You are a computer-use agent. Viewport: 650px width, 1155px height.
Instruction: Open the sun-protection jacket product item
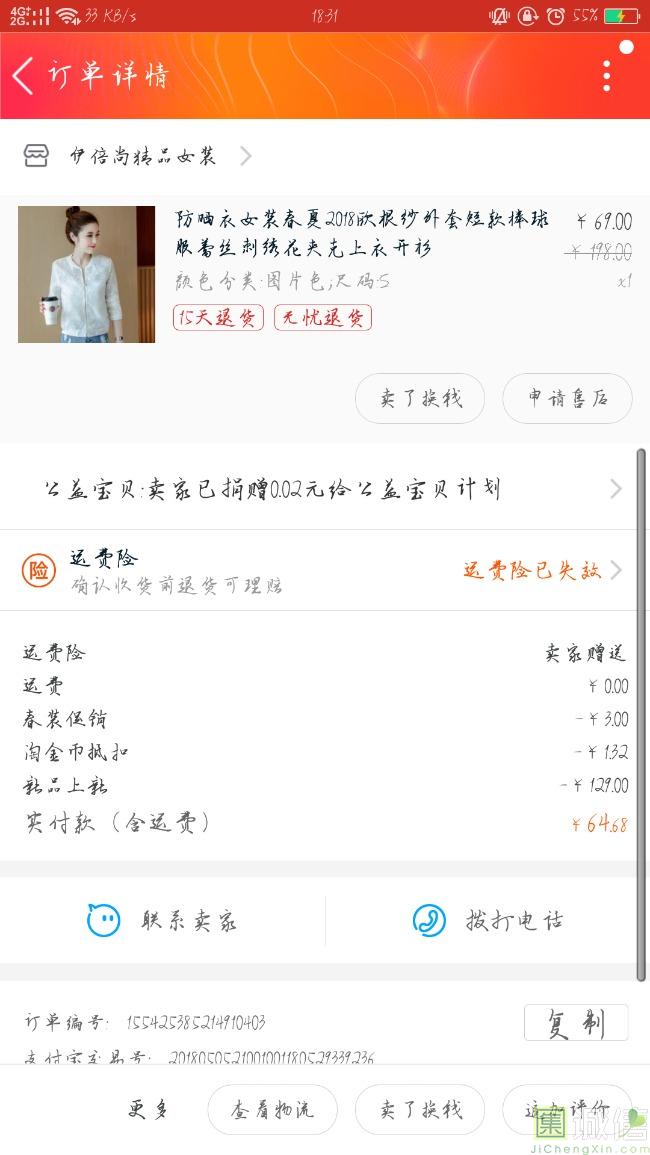[x=325, y=274]
